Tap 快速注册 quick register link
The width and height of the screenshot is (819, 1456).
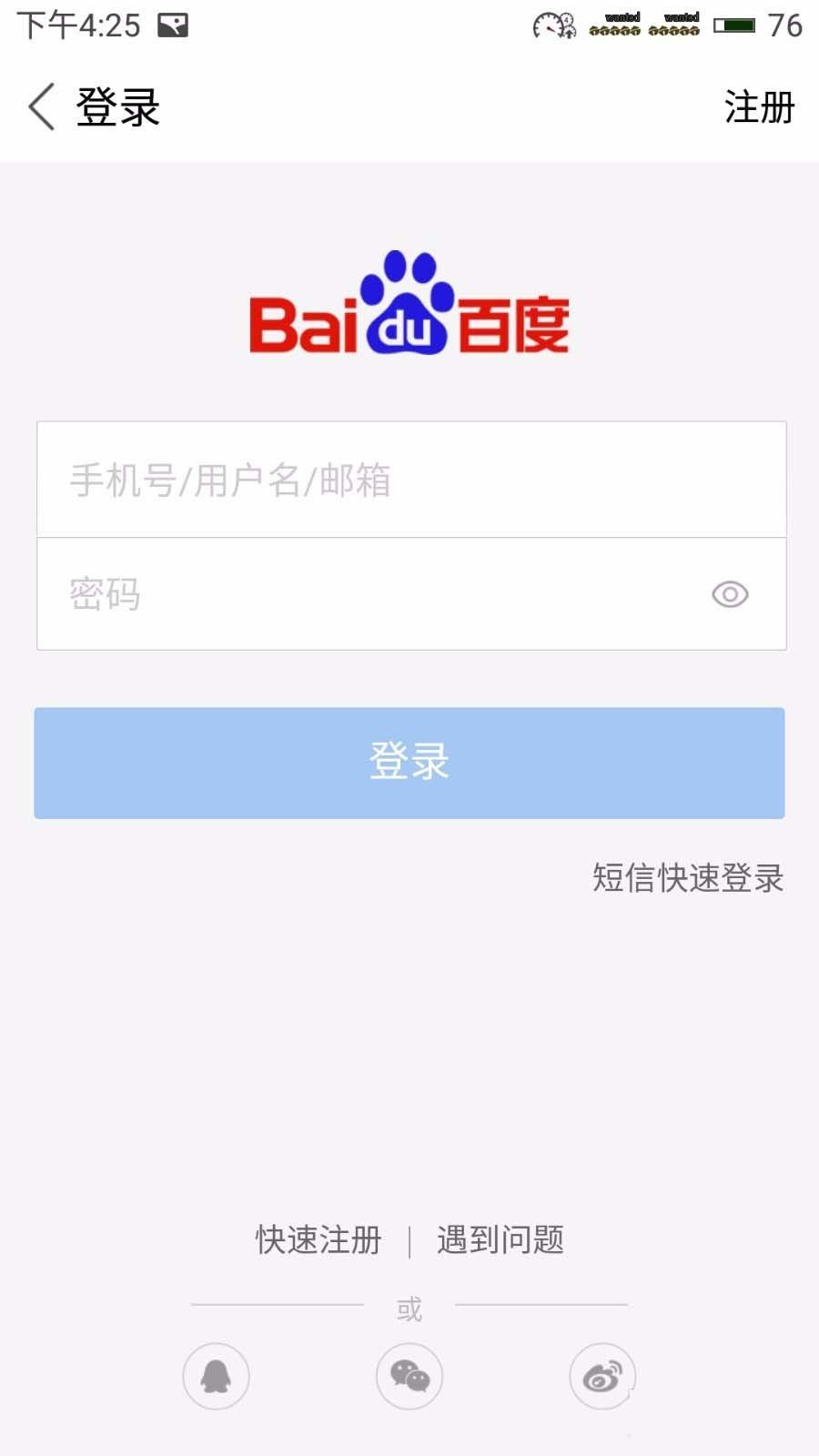click(x=316, y=1238)
